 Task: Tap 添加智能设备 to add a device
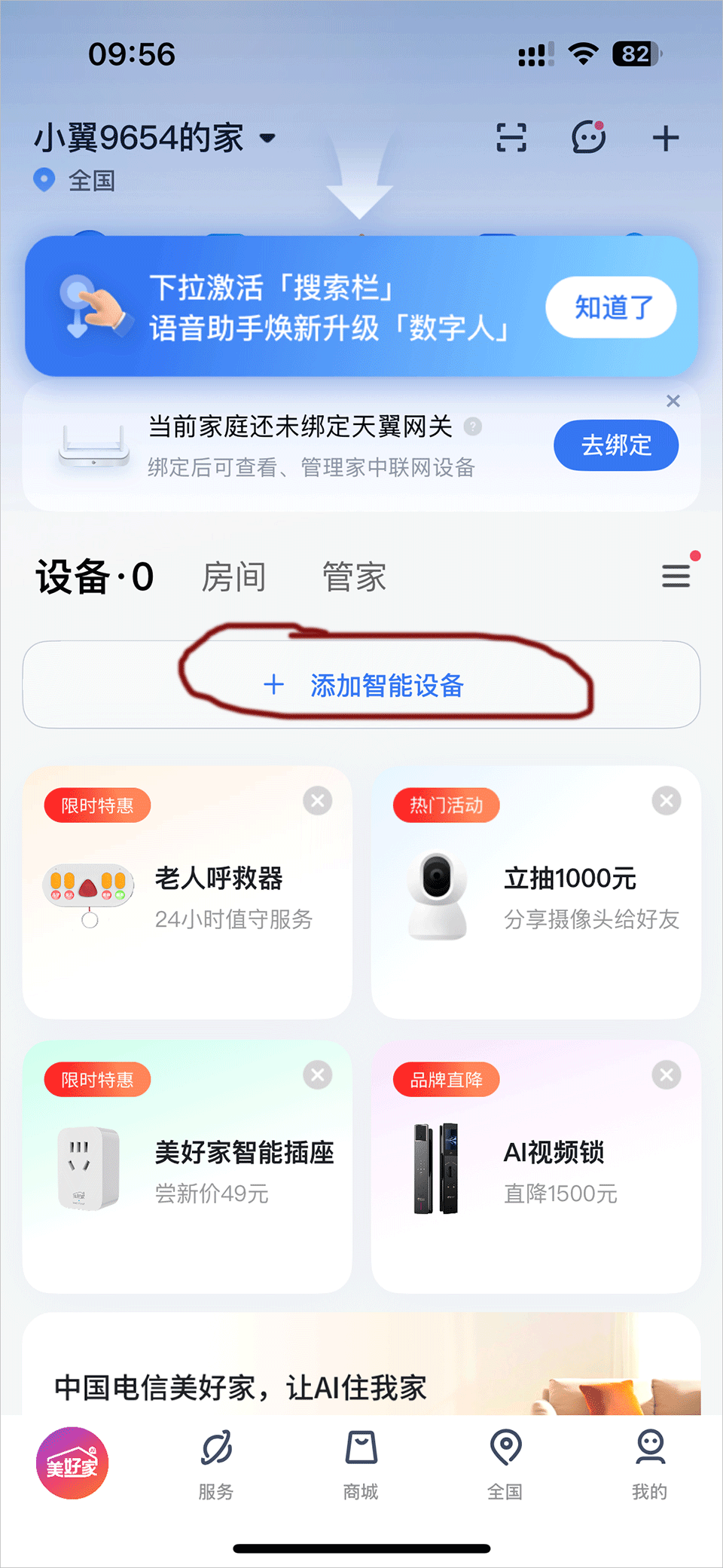point(362,685)
